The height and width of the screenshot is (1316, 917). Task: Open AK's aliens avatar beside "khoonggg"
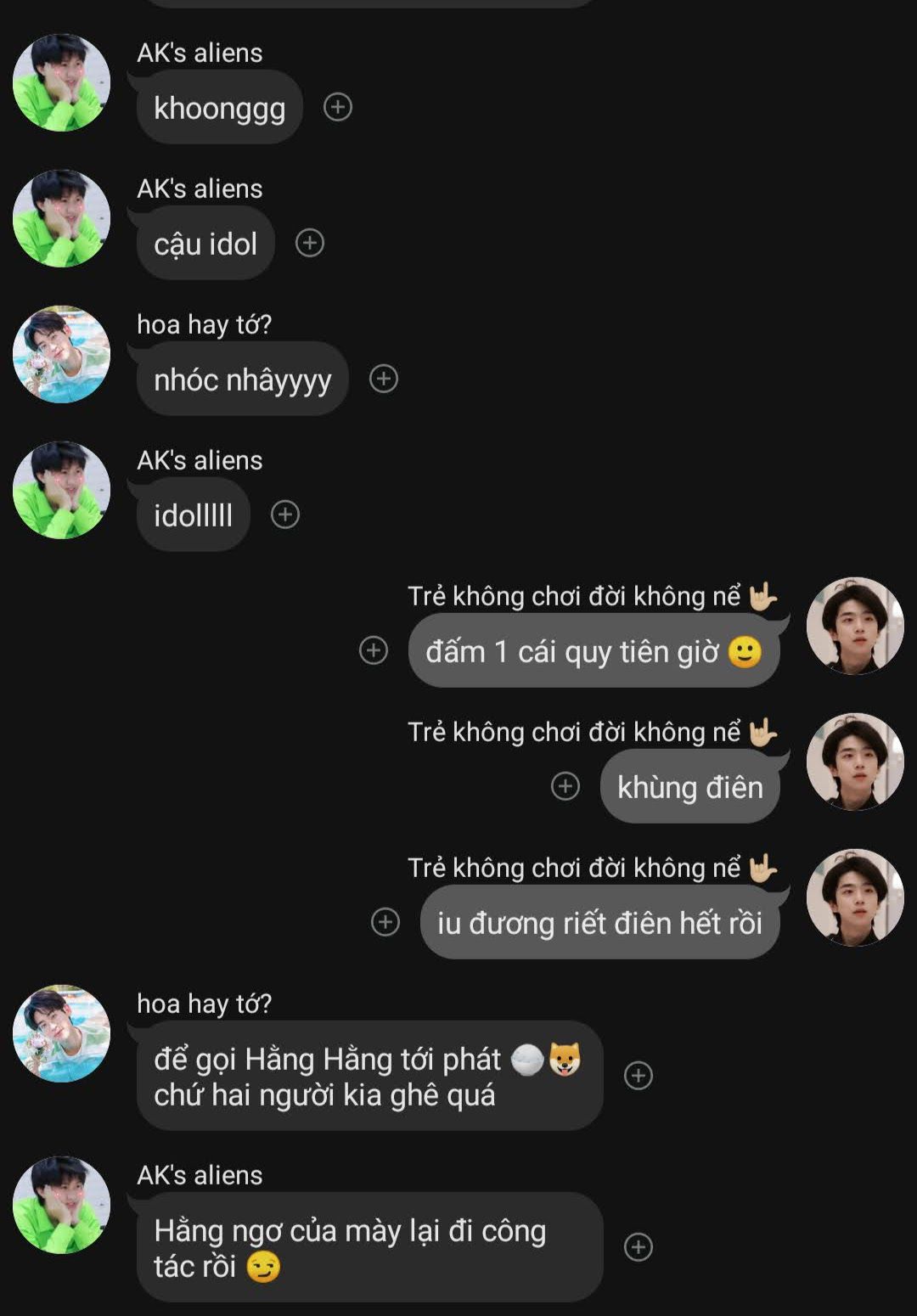pyautogui.click(x=62, y=83)
